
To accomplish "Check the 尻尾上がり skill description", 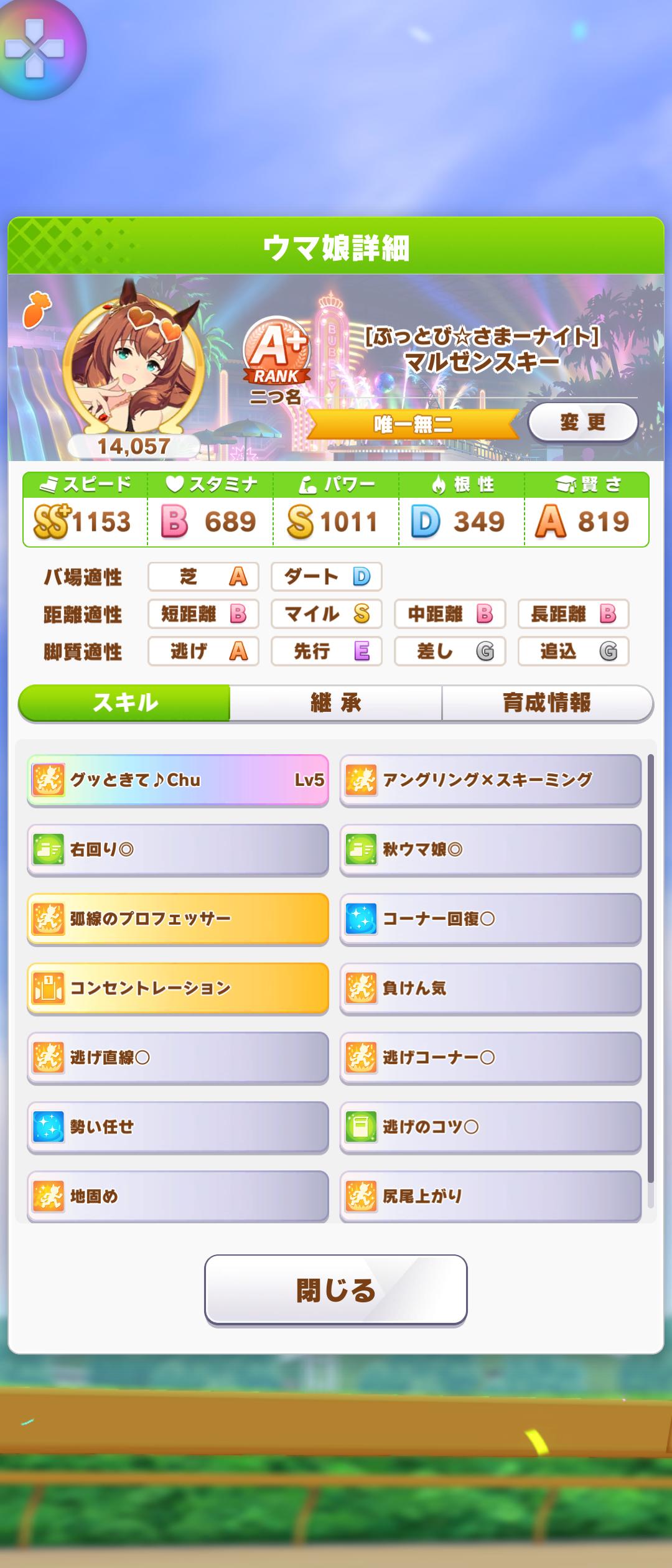I will [x=490, y=1197].
